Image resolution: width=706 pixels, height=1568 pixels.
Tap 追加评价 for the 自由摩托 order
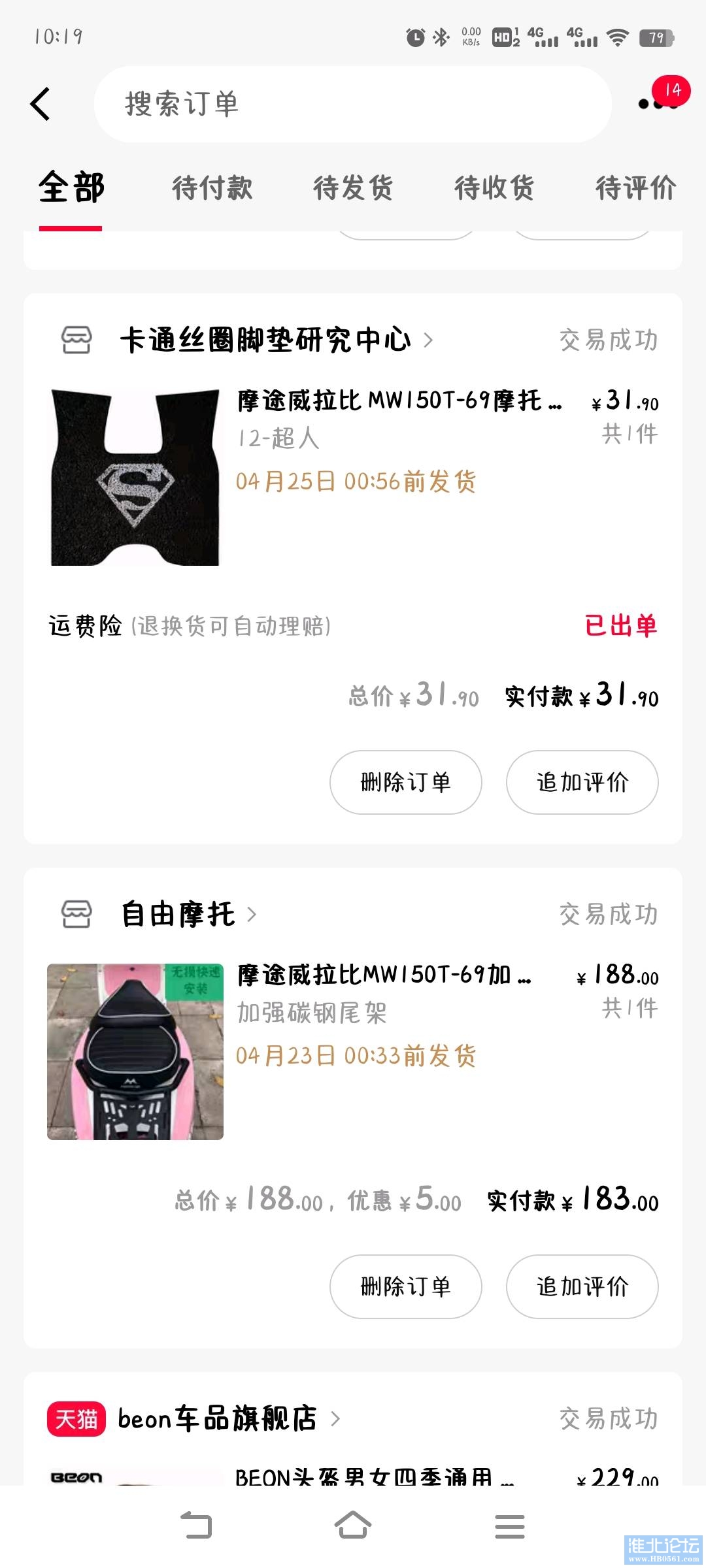582,1286
